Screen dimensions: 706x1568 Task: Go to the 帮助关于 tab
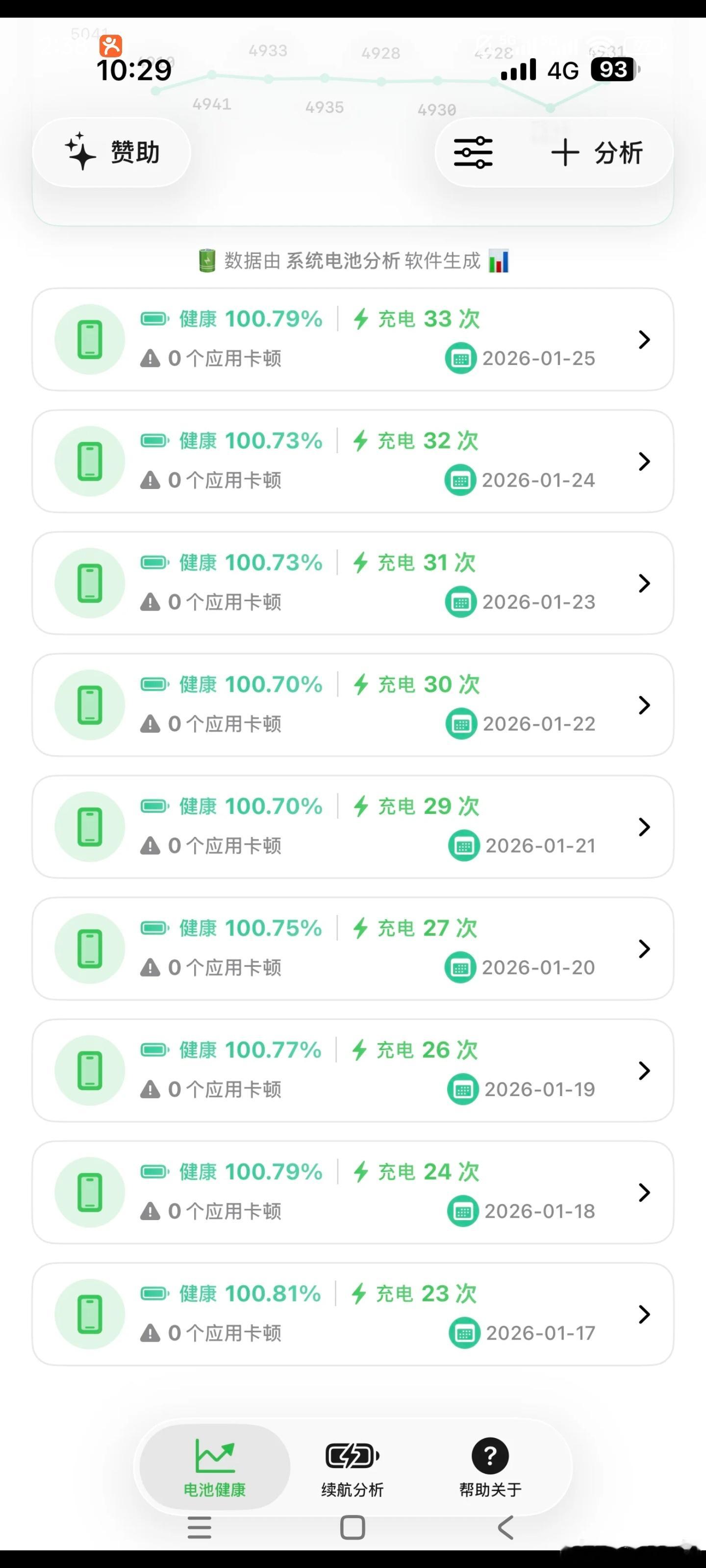coord(490,1466)
